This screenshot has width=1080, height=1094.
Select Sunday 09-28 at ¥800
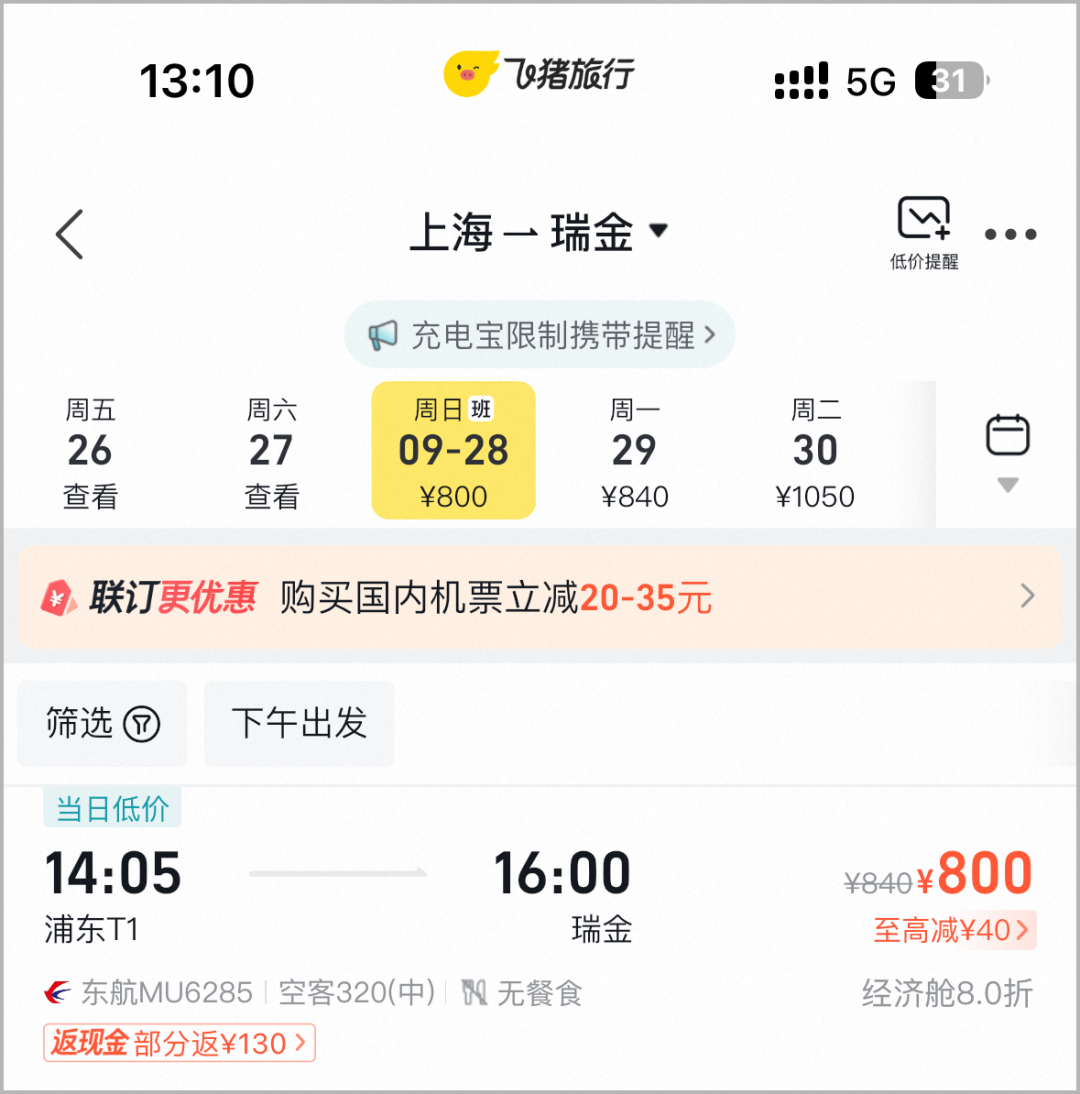pyautogui.click(x=454, y=452)
